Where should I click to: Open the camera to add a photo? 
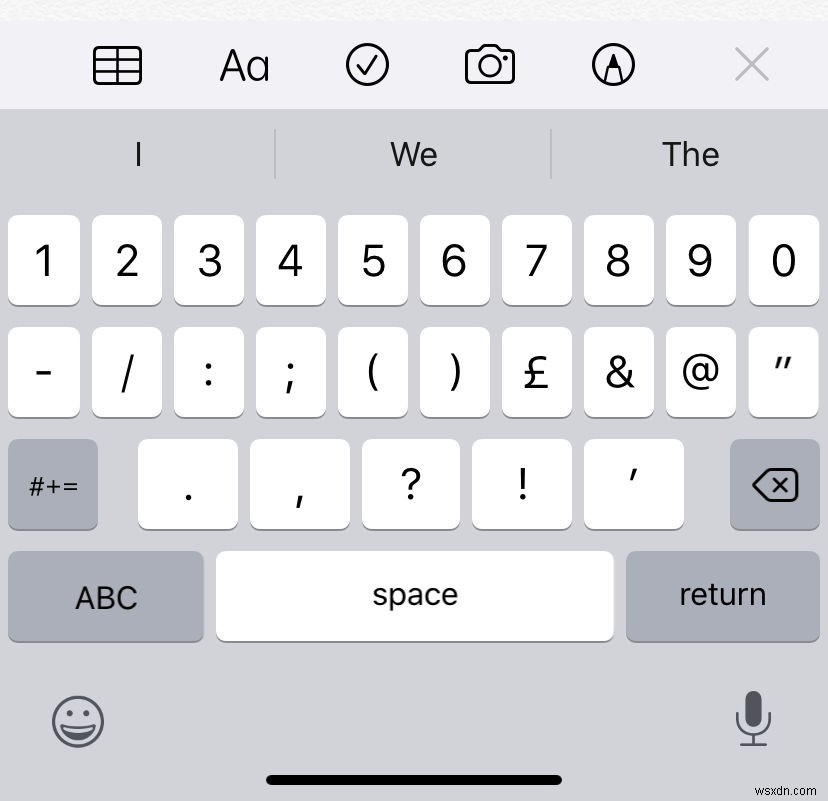point(490,66)
